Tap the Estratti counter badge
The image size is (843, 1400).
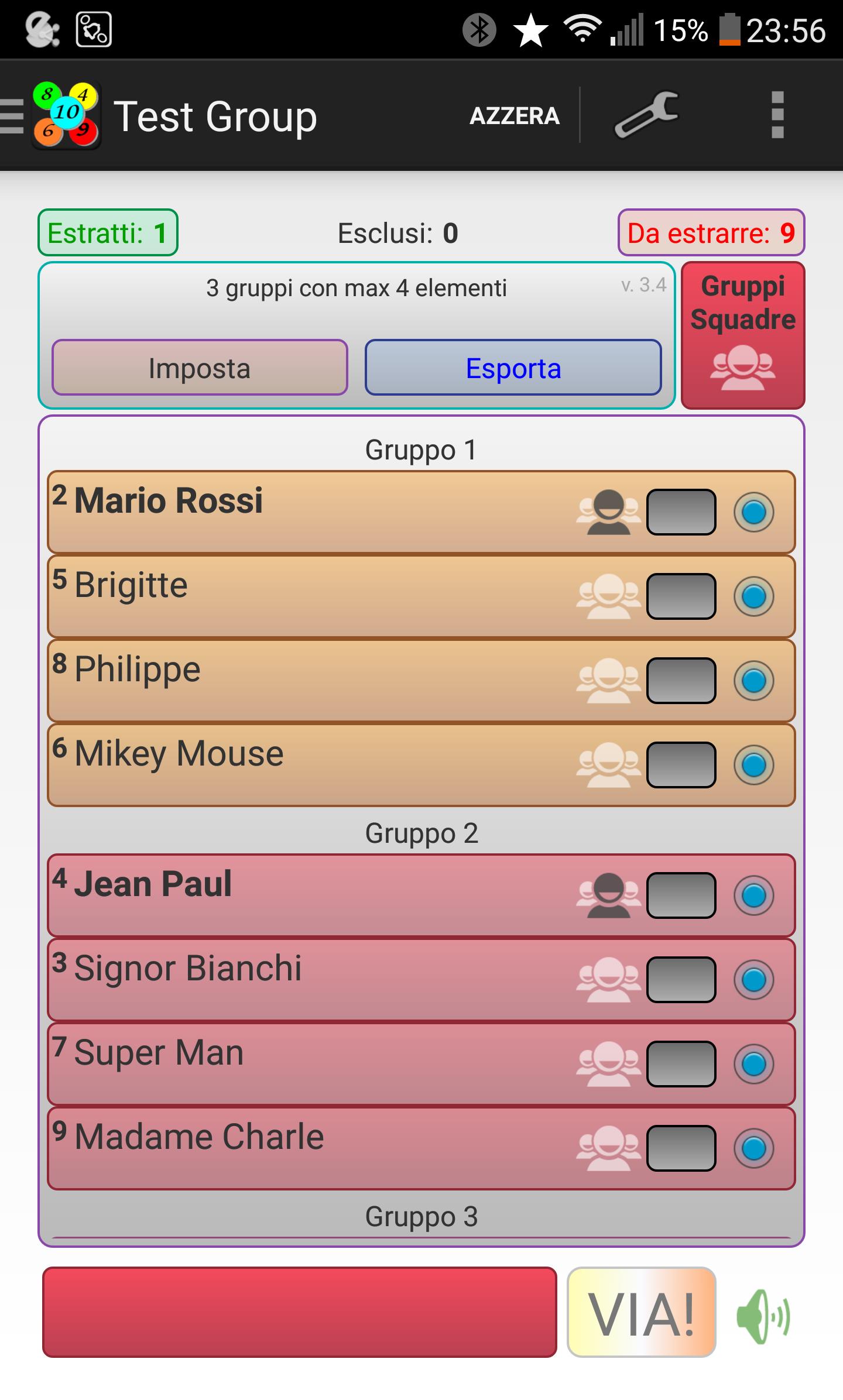click(108, 233)
